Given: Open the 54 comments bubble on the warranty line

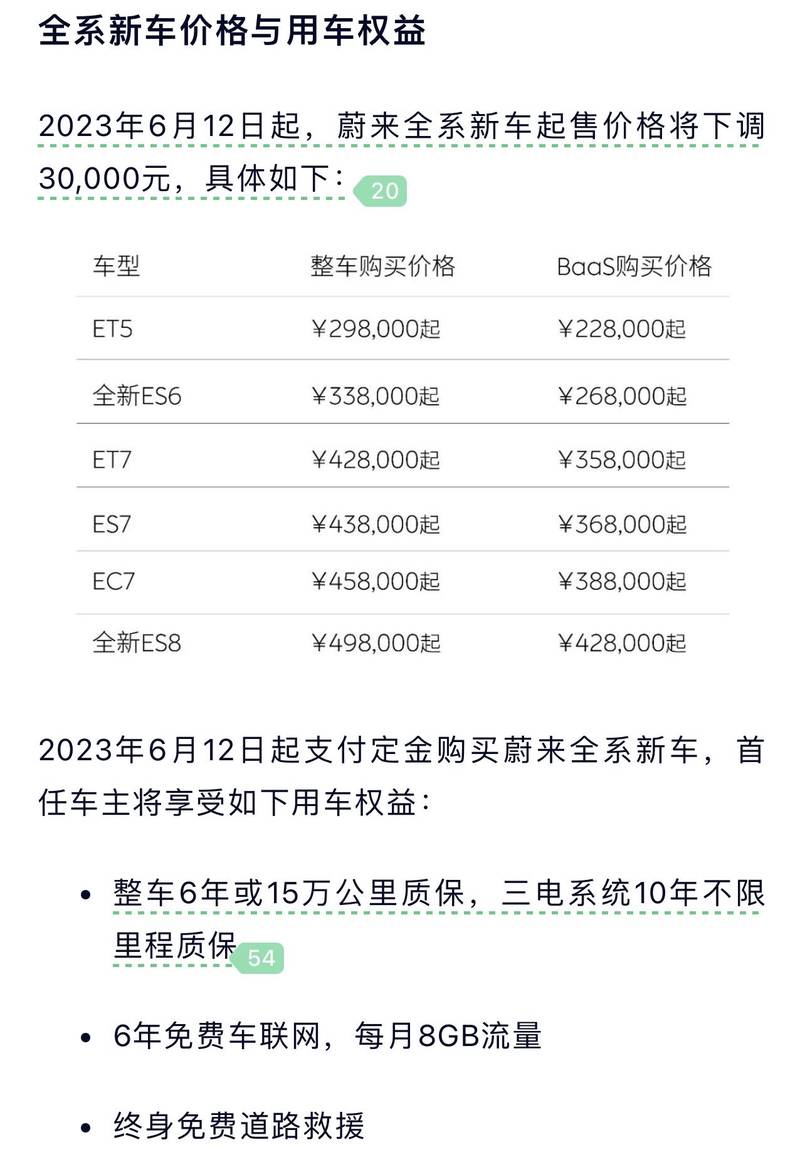Looking at the screenshot, I should (260, 958).
